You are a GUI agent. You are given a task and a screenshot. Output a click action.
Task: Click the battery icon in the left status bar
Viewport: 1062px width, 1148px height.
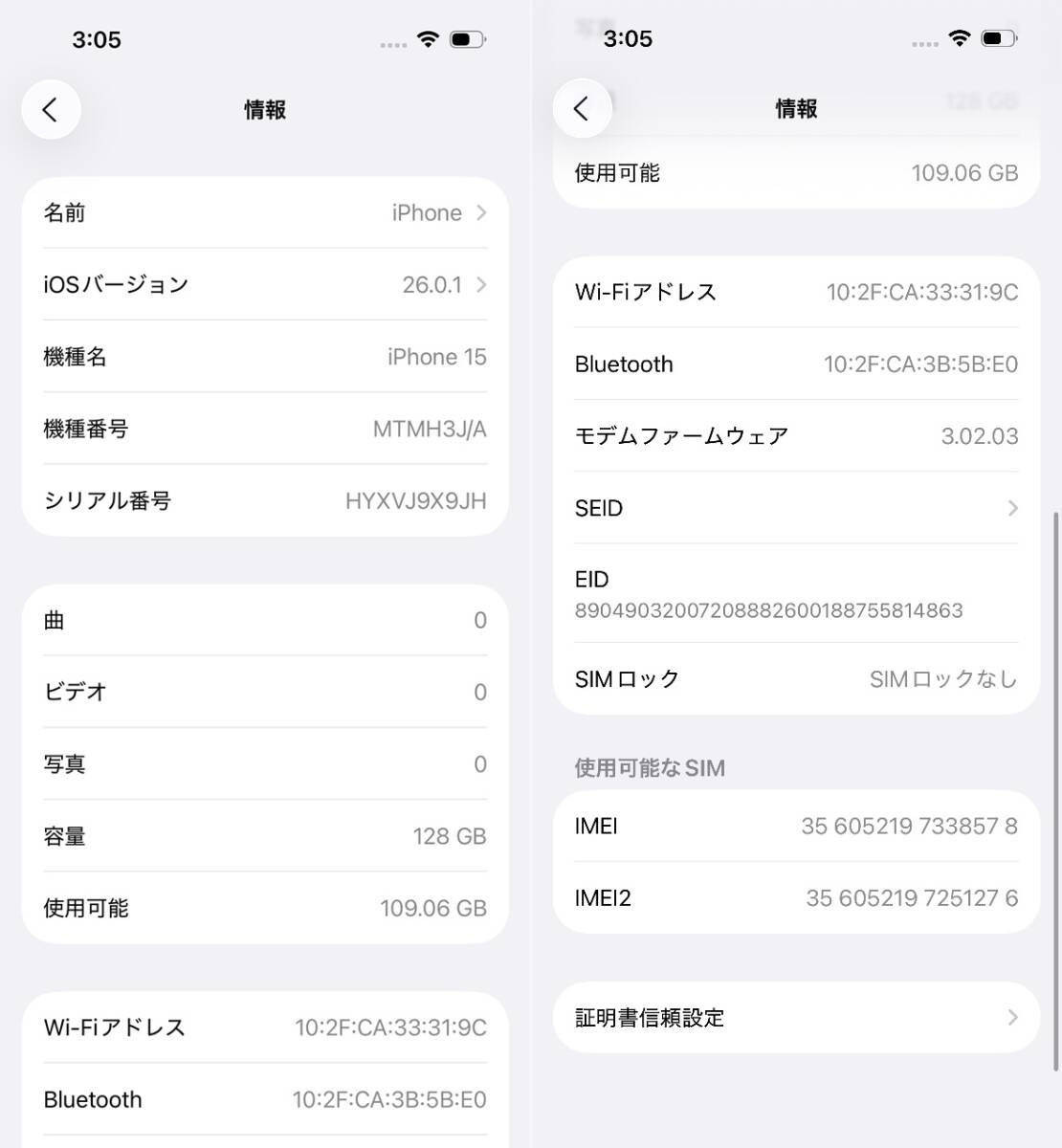point(466,39)
